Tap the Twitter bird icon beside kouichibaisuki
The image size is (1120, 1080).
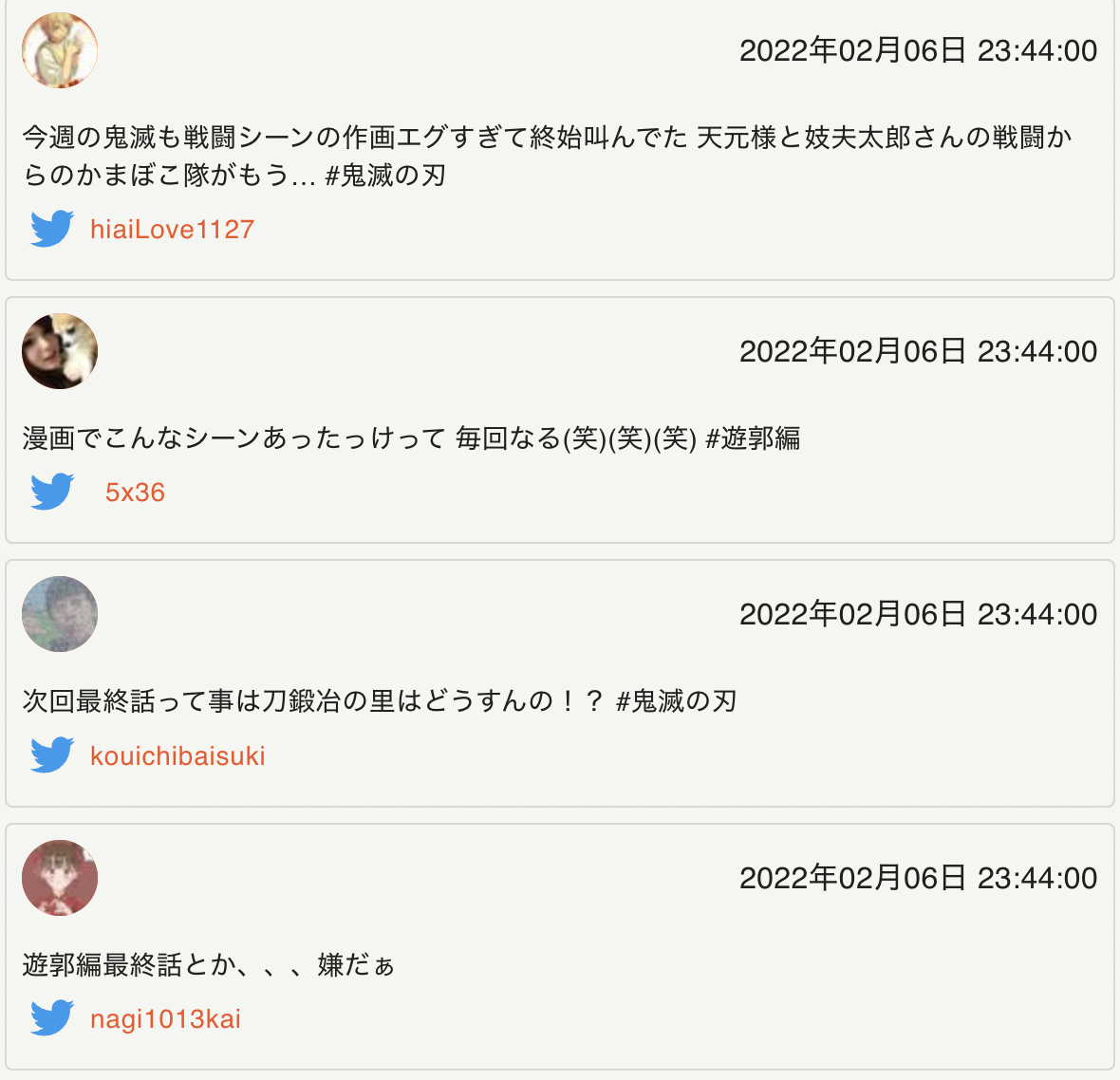[x=52, y=755]
